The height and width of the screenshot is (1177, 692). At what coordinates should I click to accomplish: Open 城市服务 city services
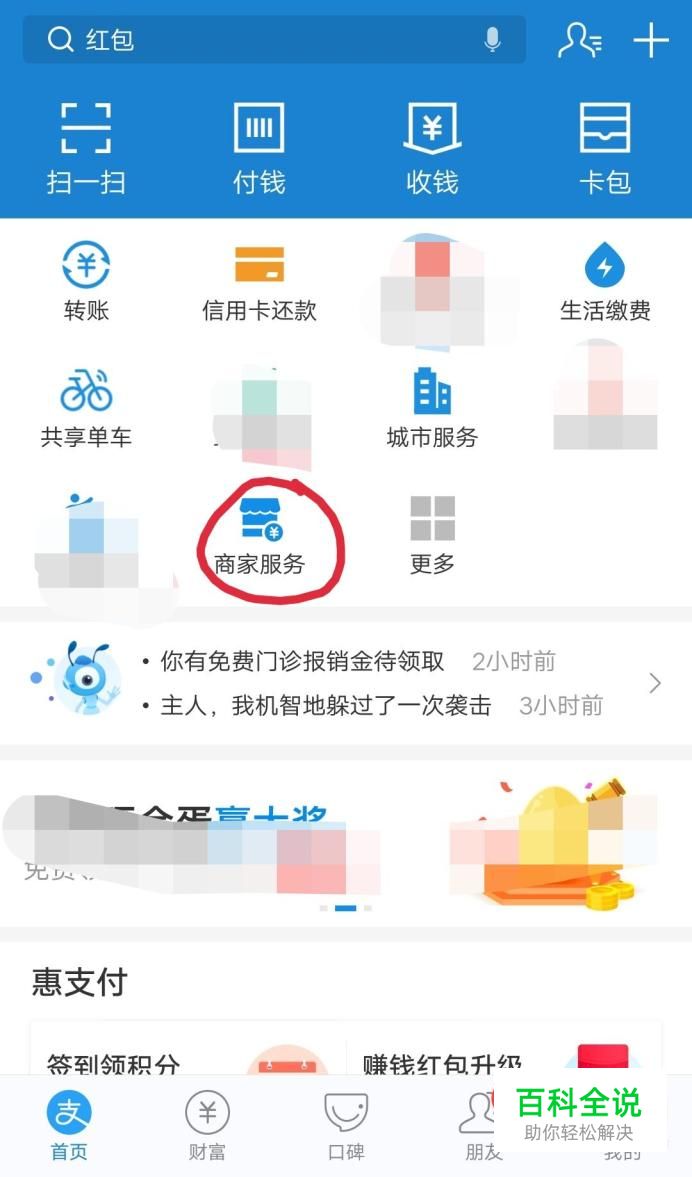click(x=432, y=408)
